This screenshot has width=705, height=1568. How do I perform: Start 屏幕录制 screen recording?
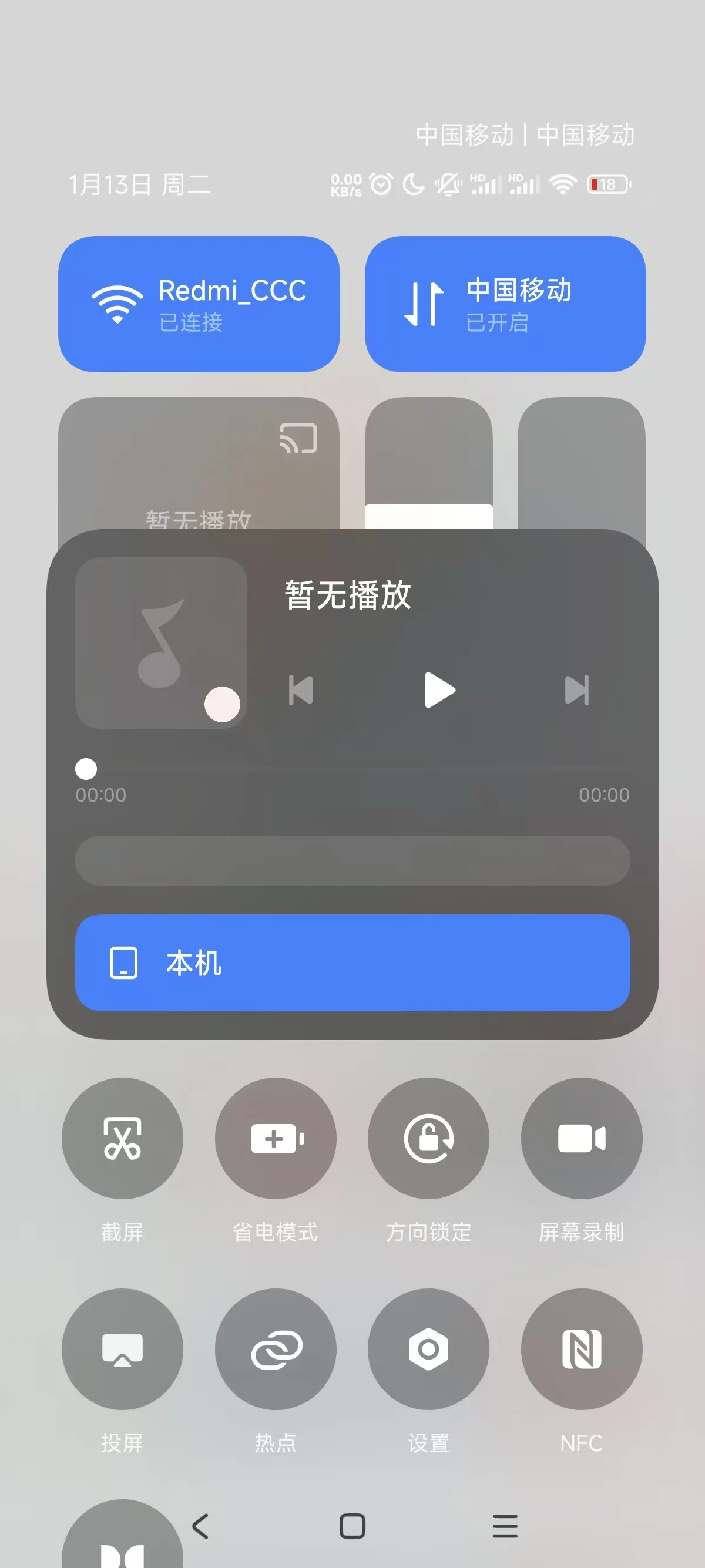[581, 1138]
